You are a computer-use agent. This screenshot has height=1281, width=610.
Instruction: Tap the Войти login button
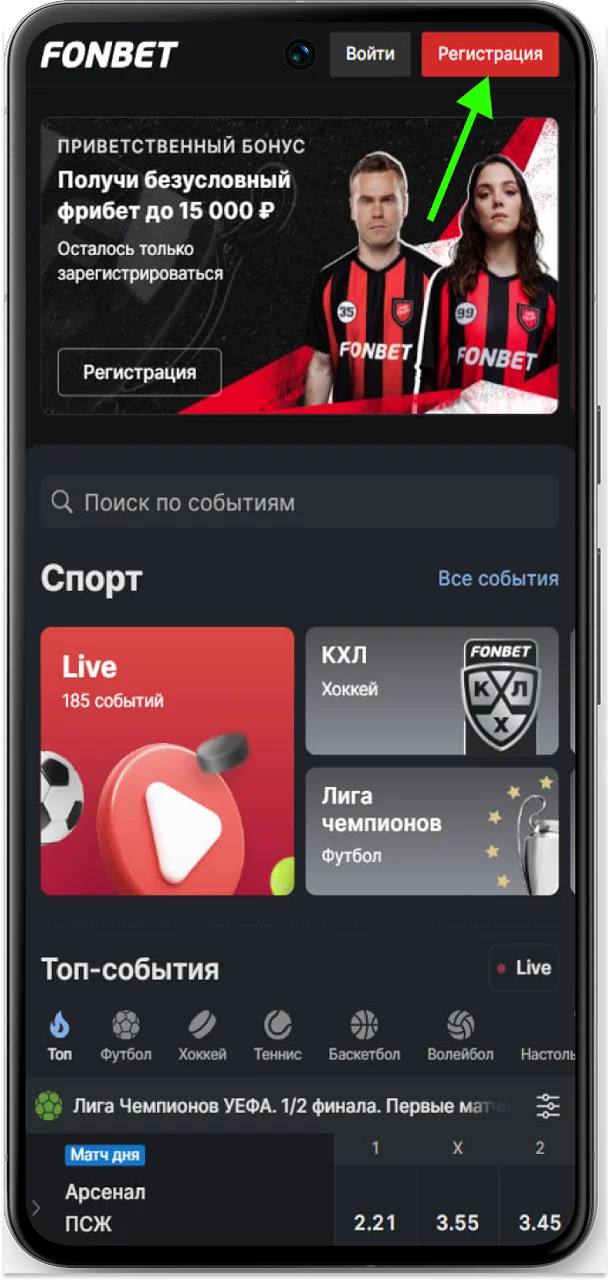[370, 54]
